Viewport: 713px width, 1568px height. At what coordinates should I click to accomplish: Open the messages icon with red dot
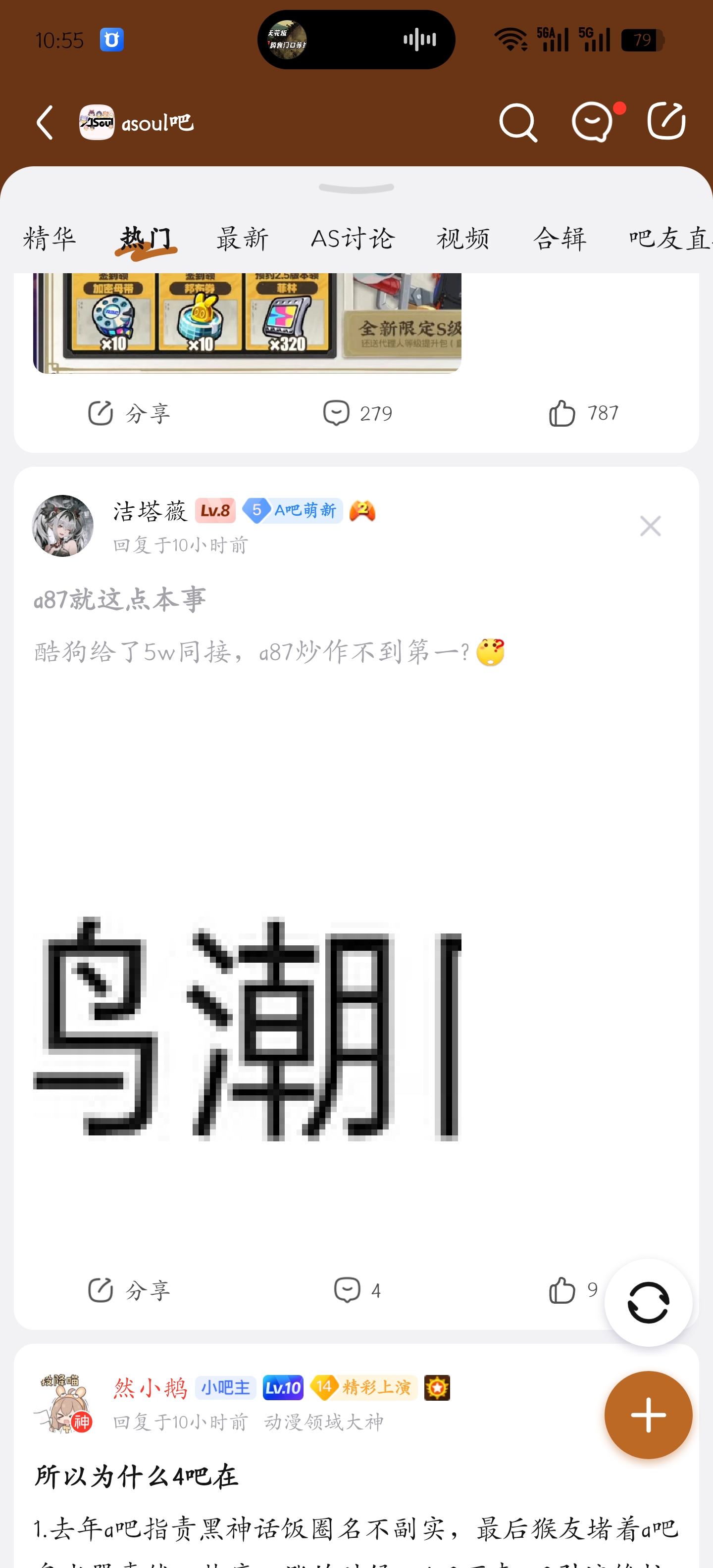pyautogui.click(x=593, y=122)
